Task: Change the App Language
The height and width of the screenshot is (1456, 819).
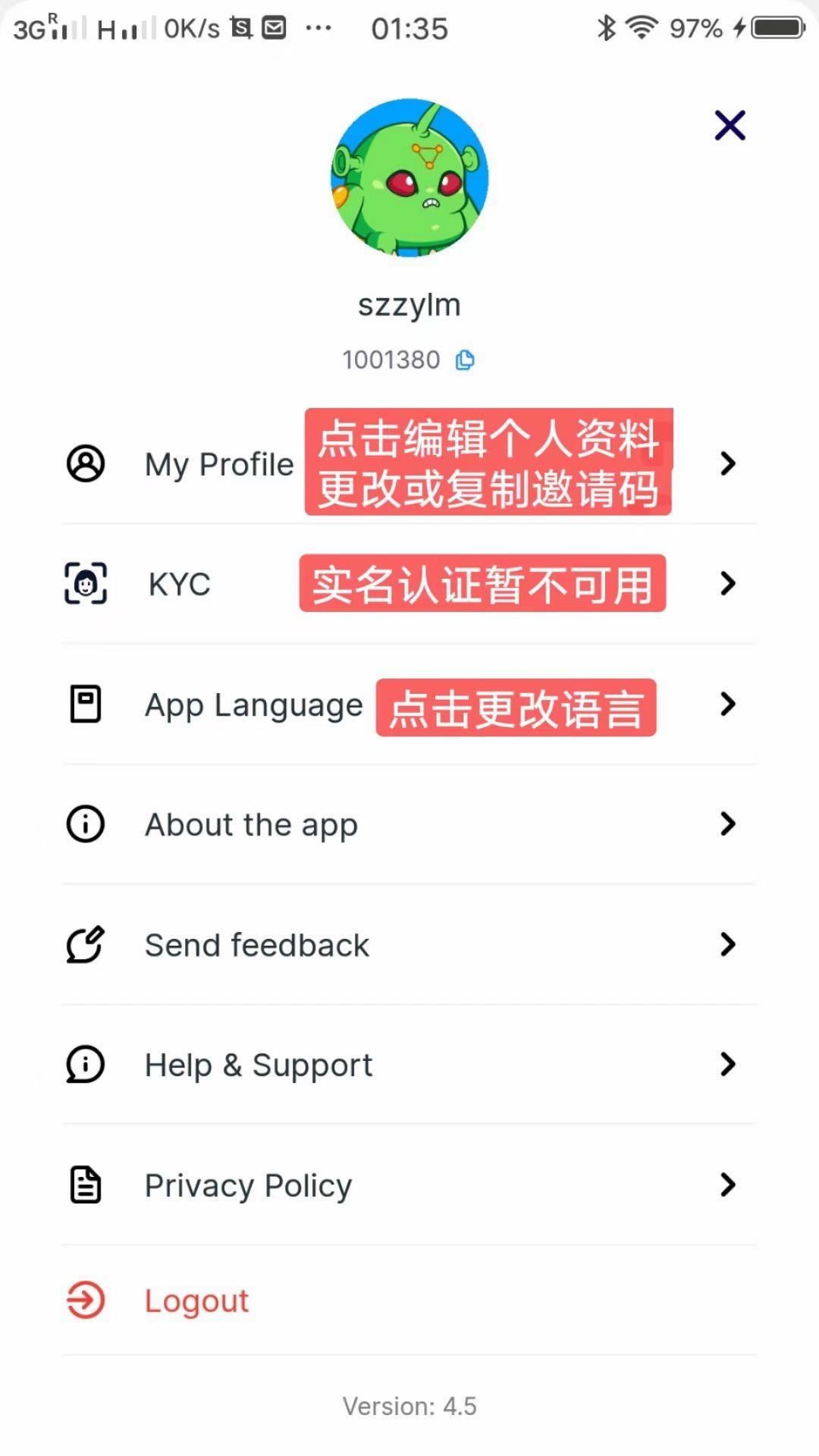Action: [253, 704]
